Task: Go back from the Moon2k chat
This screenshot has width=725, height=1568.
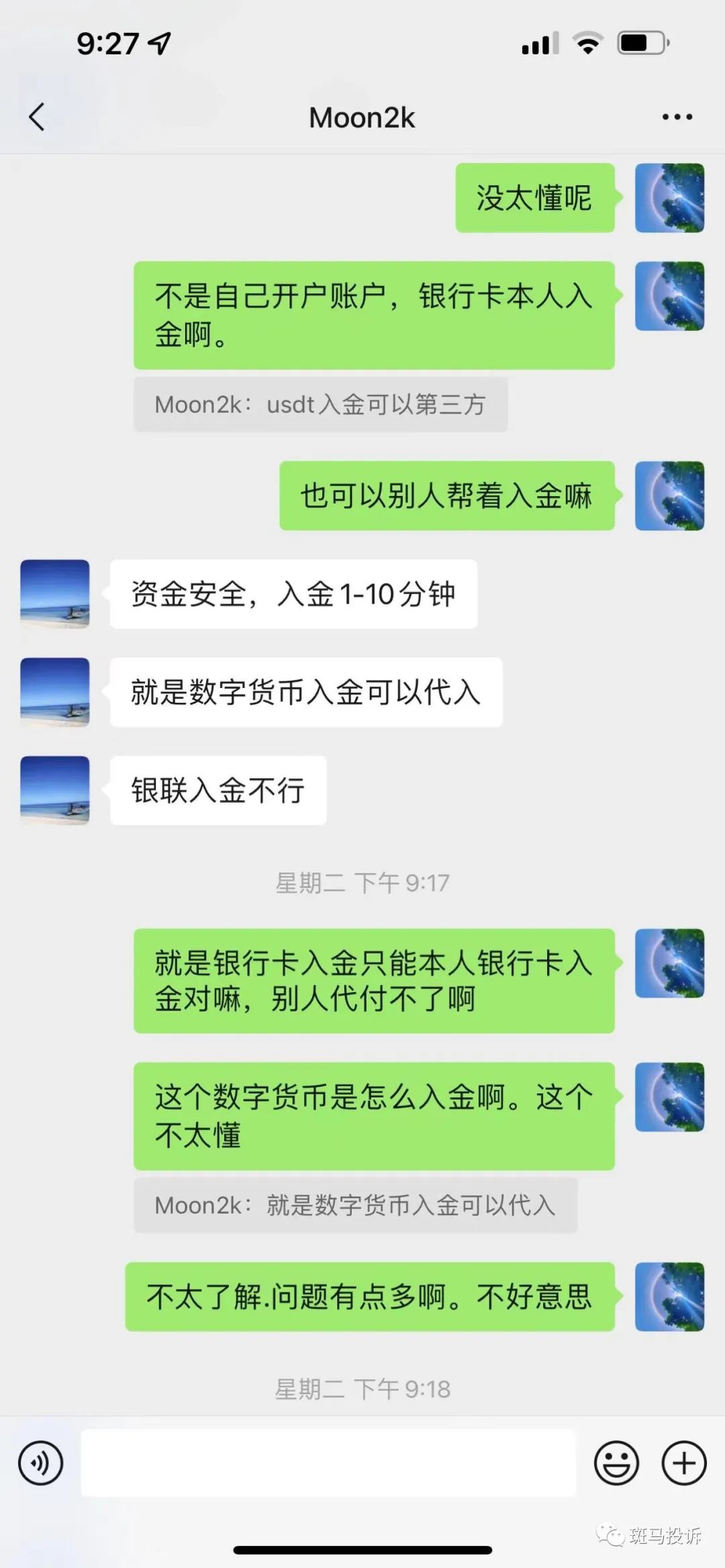Action: [x=37, y=117]
